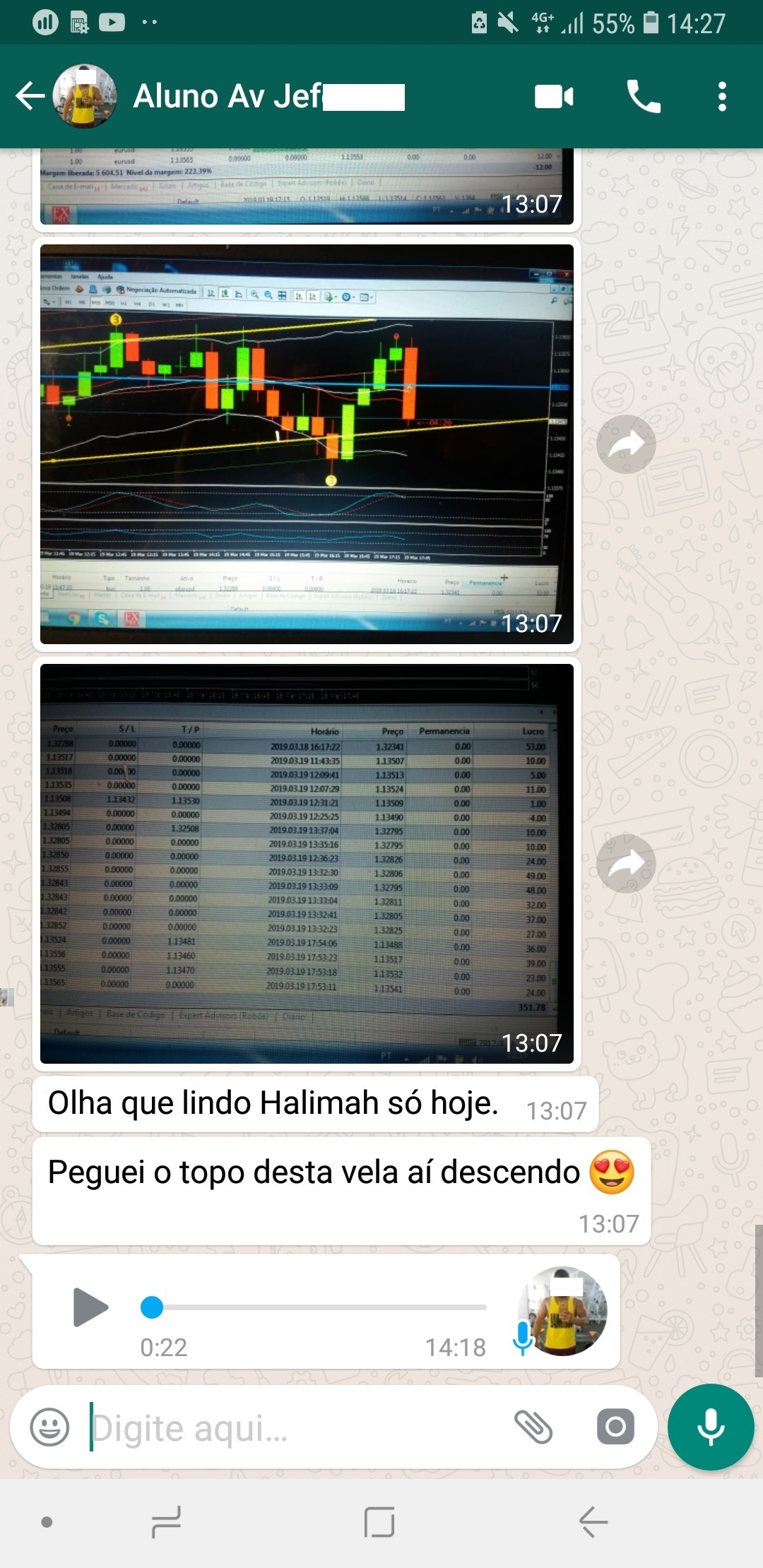Play the 0:22 voice message

[x=90, y=1307]
